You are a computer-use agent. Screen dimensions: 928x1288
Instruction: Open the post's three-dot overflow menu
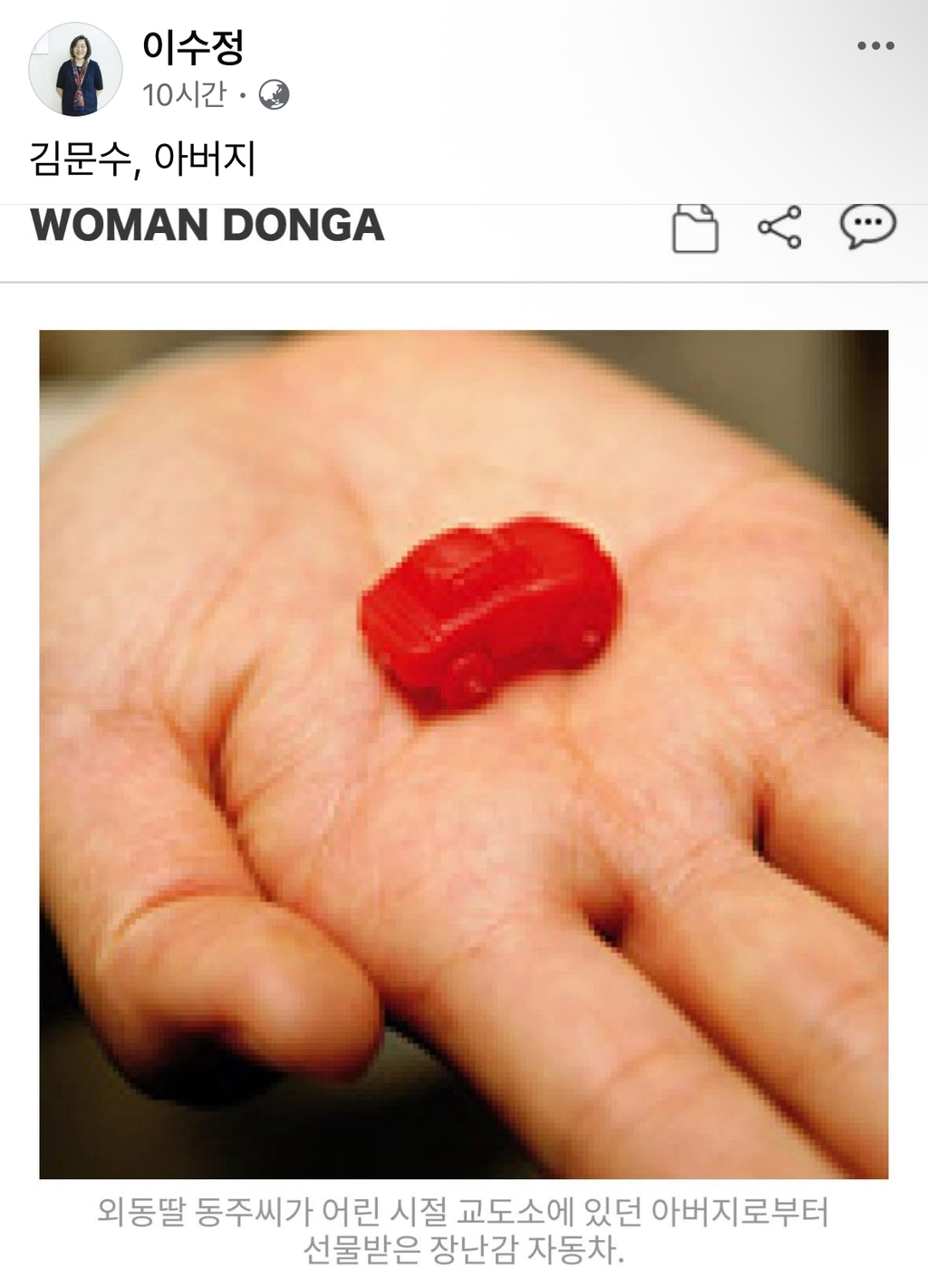point(875,46)
